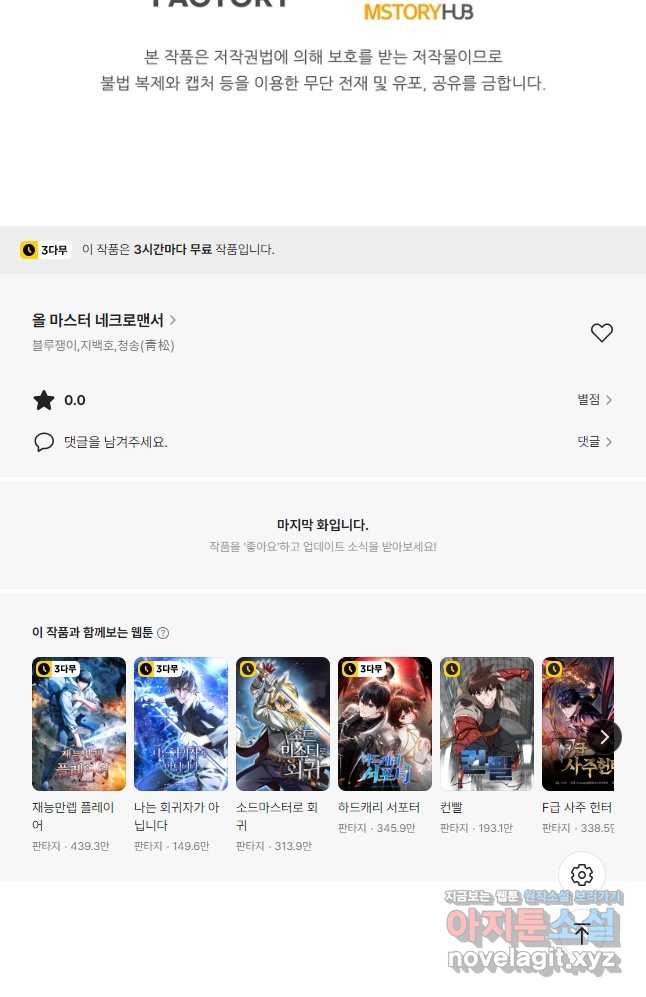Open the 재능만렙 플레이어 webtoon
646x997 pixels.
79,724
